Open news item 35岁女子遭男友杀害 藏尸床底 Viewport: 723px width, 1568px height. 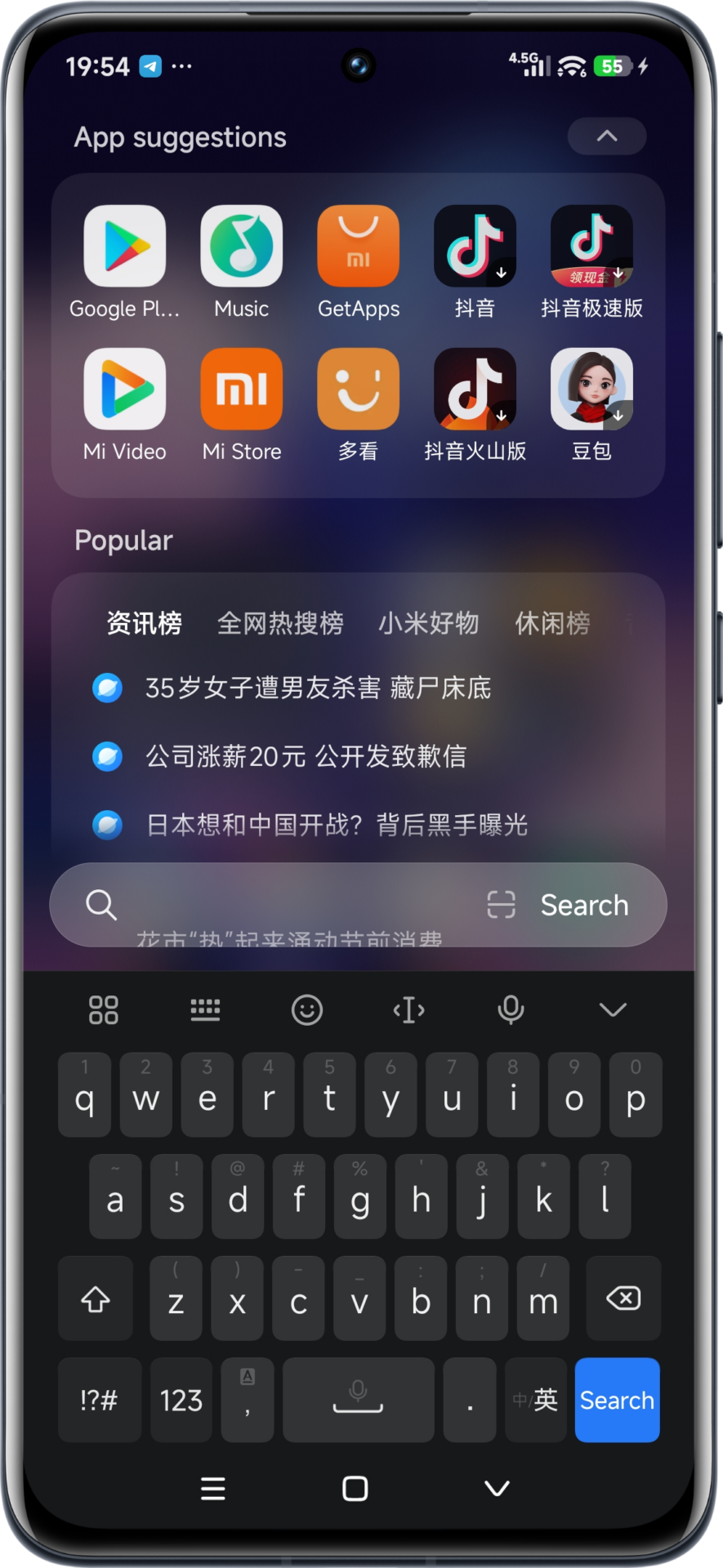318,688
